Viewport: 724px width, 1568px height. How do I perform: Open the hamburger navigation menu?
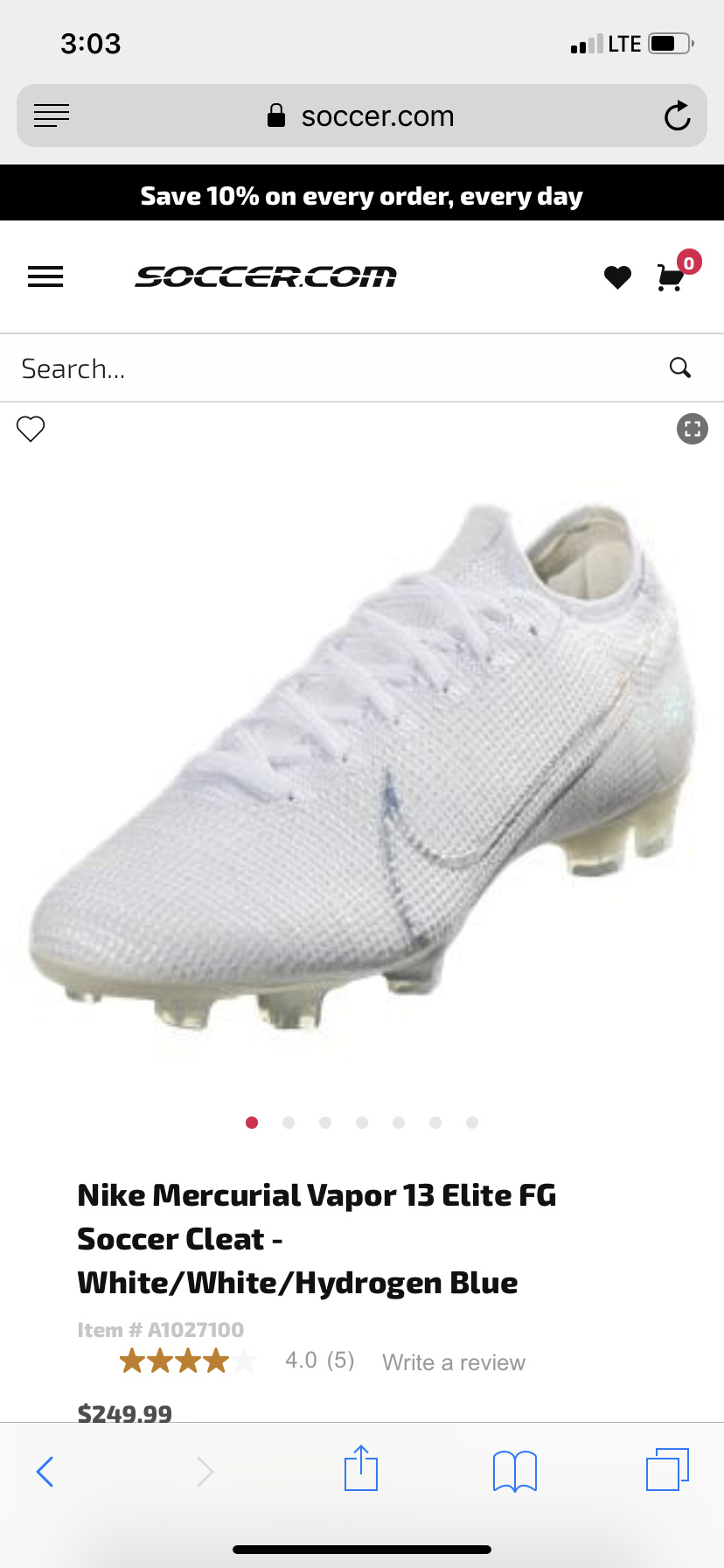click(45, 276)
